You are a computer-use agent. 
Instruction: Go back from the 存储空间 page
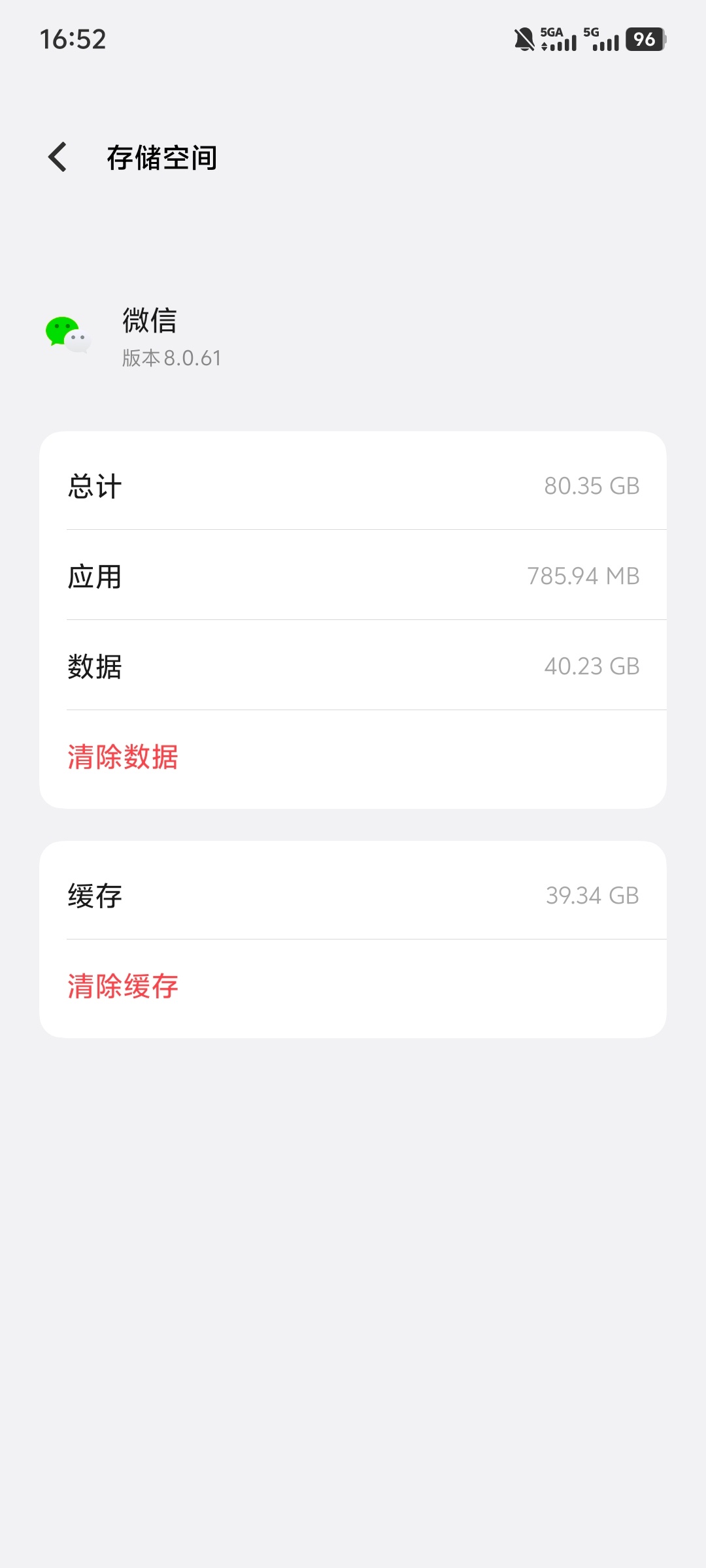tap(58, 157)
